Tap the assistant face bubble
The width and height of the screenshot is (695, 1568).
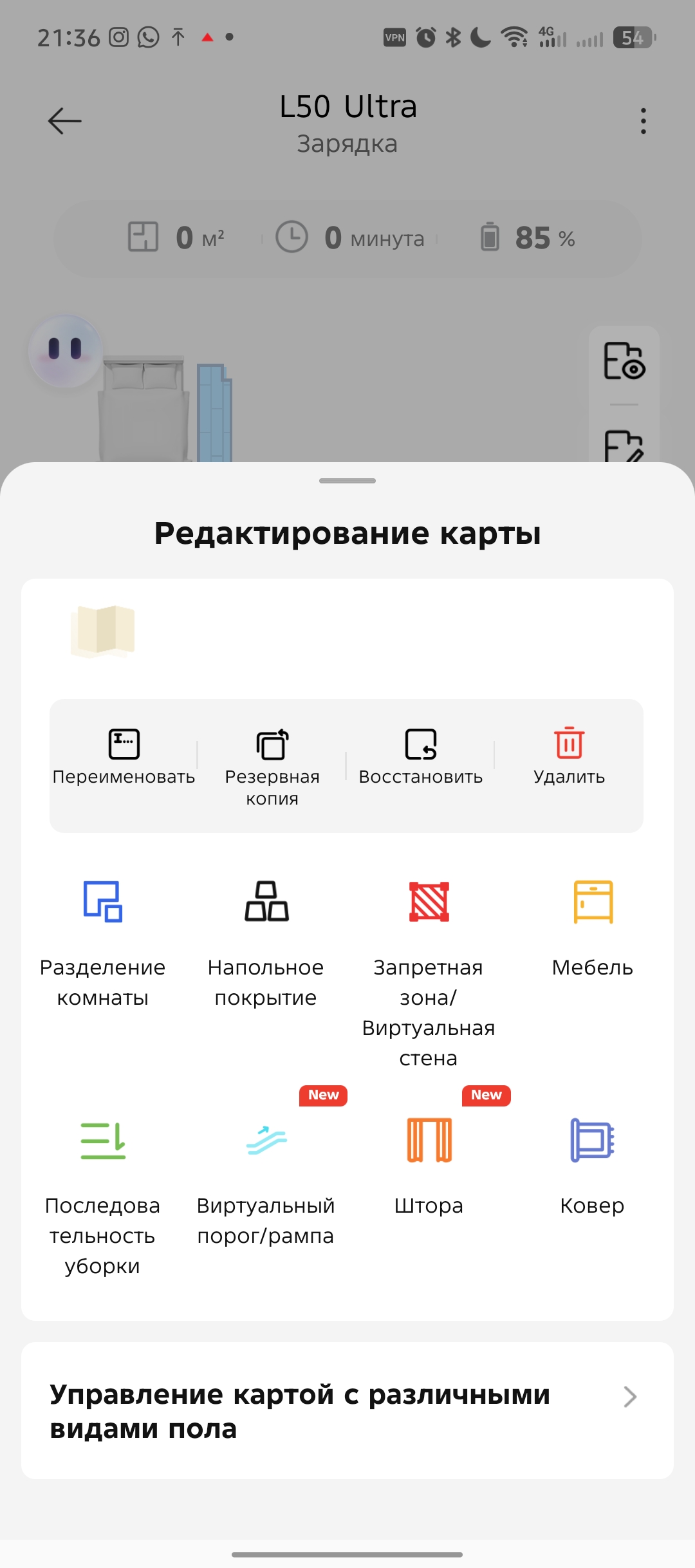point(65,351)
